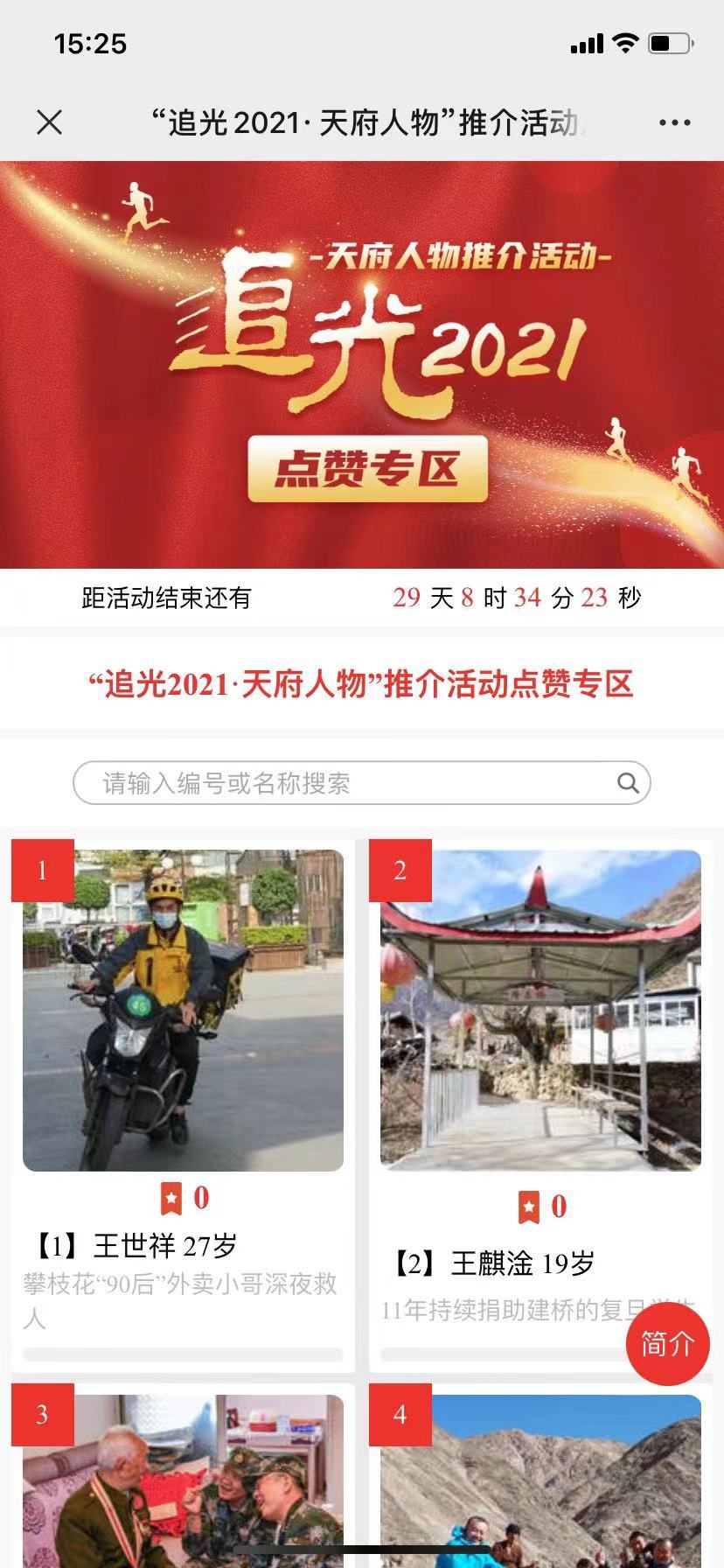Vote for 王世祥 using the star icon

pos(171,1198)
